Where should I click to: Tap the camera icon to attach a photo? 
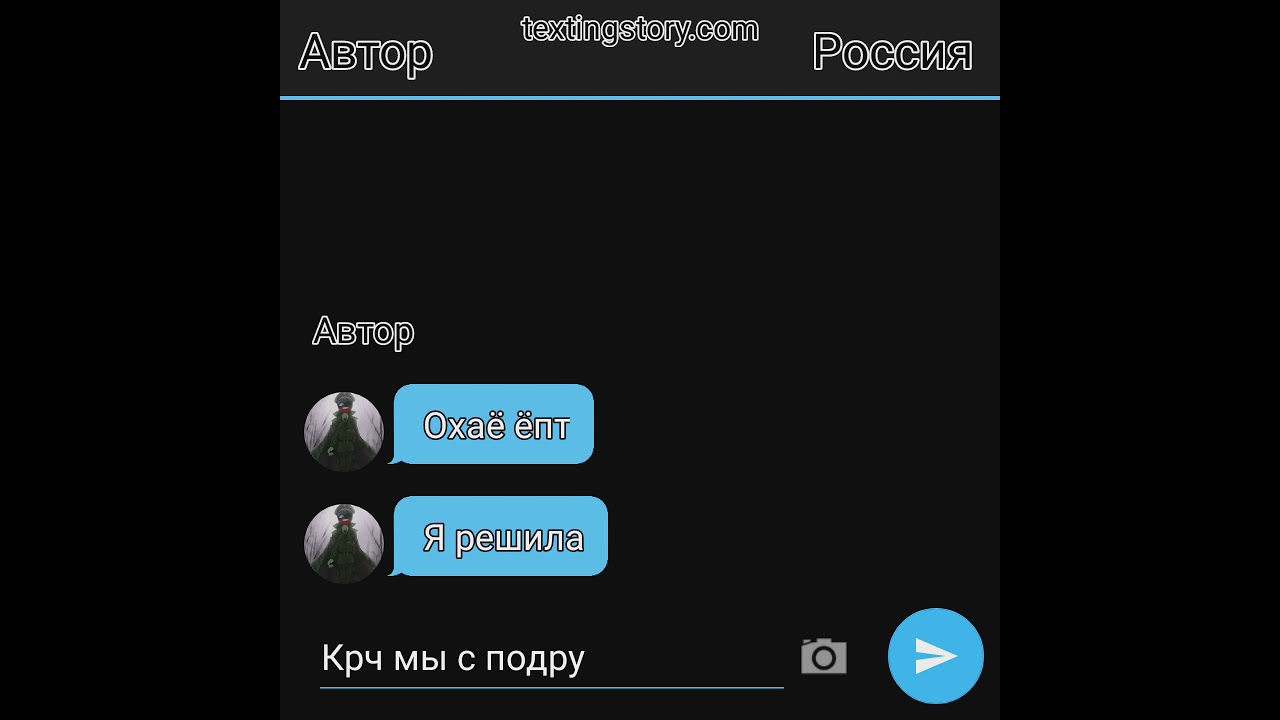[x=823, y=657]
